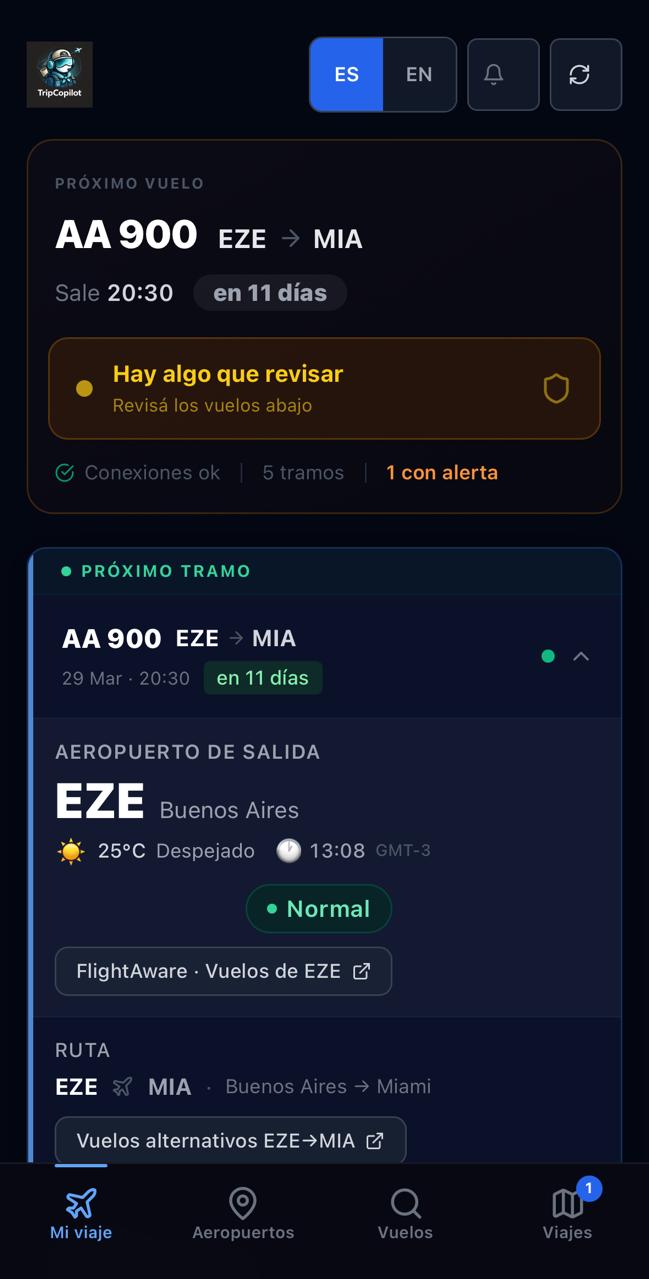Open the Vuelos search tab
Image resolution: width=649 pixels, height=1279 pixels.
[x=405, y=1213]
